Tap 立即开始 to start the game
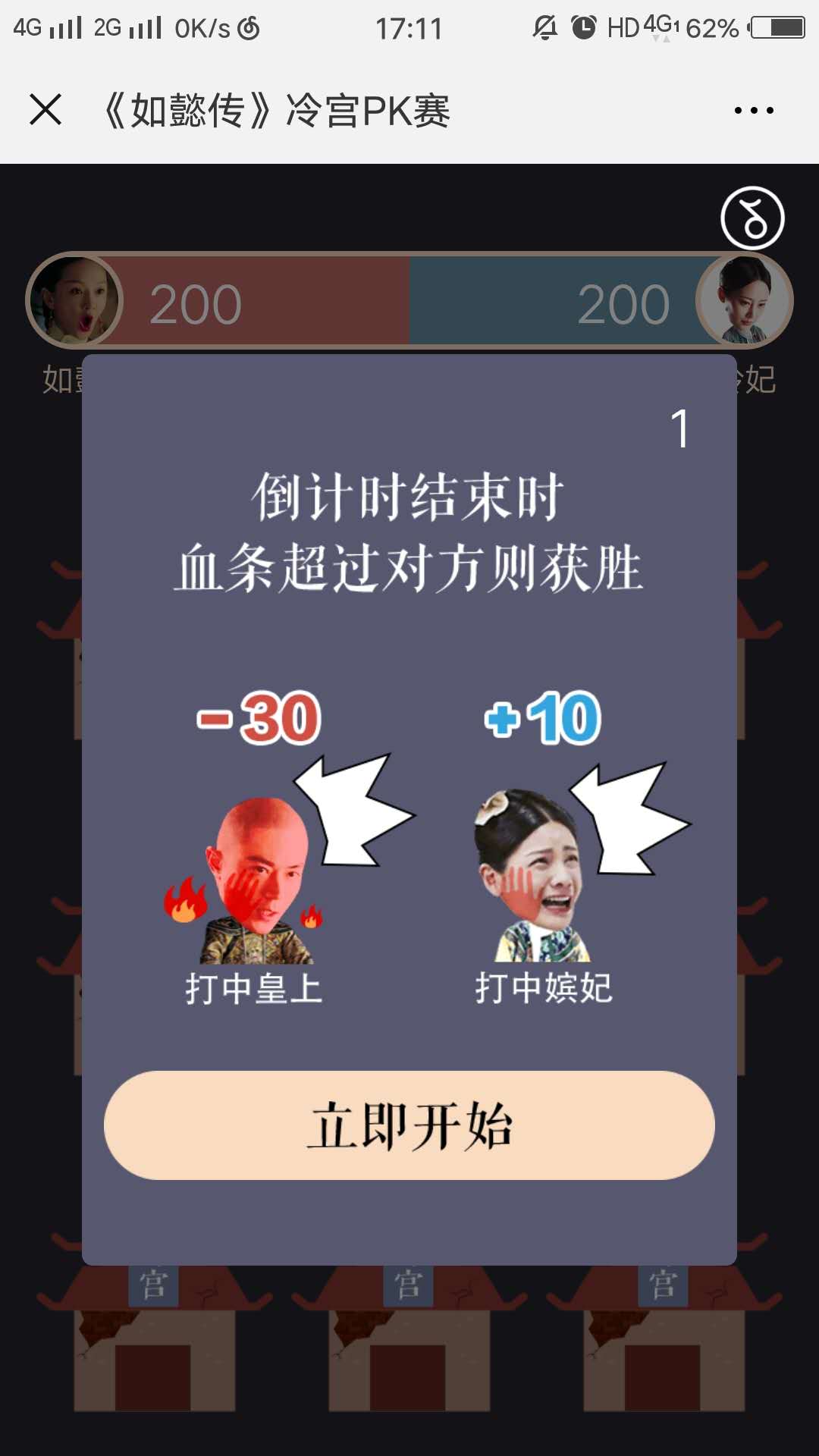Screen dimensions: 819x1456 pyautogui.click(x=409, y=1125)
